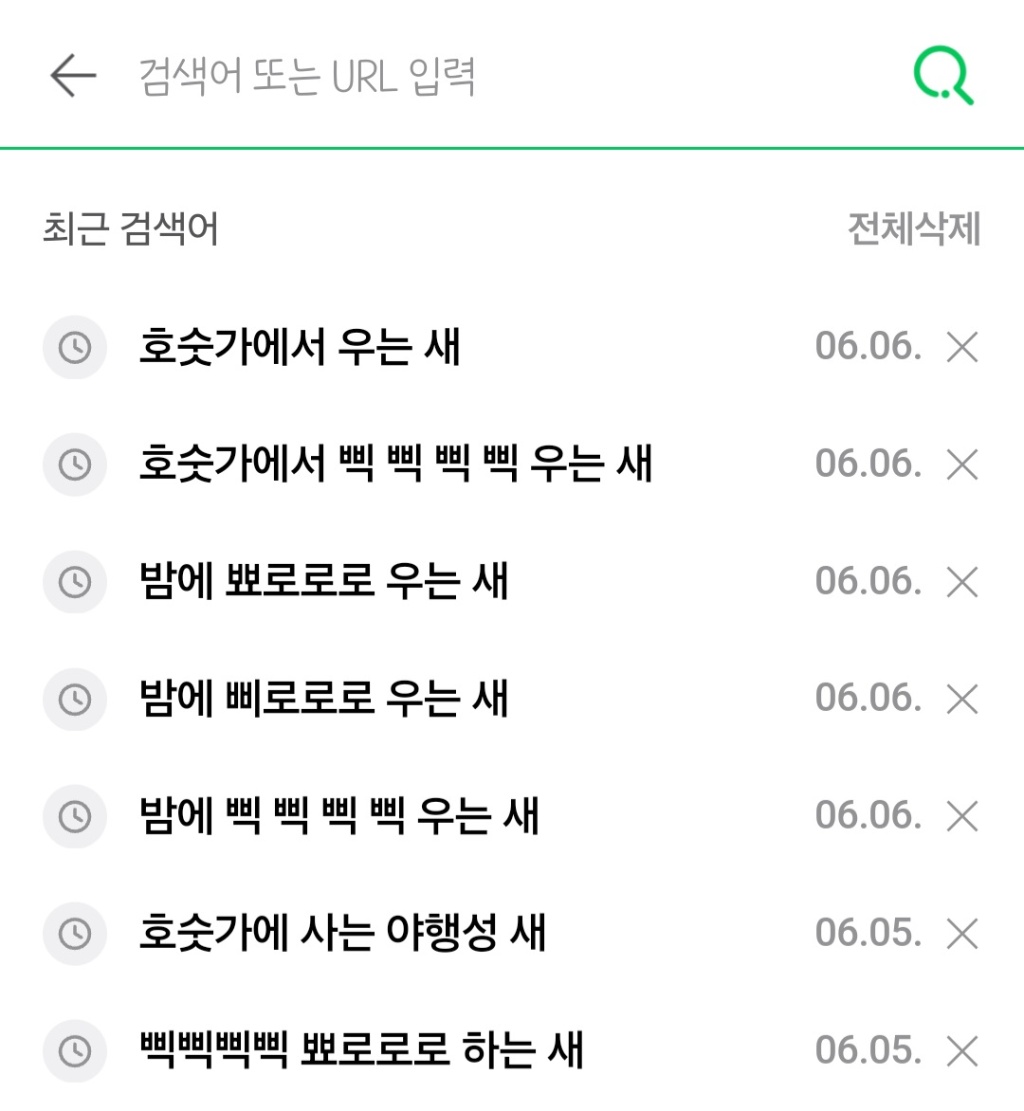The width and height of the screenshot is (1024, 1111).
Task: Tap the green search icon
Action: [943, 77]
